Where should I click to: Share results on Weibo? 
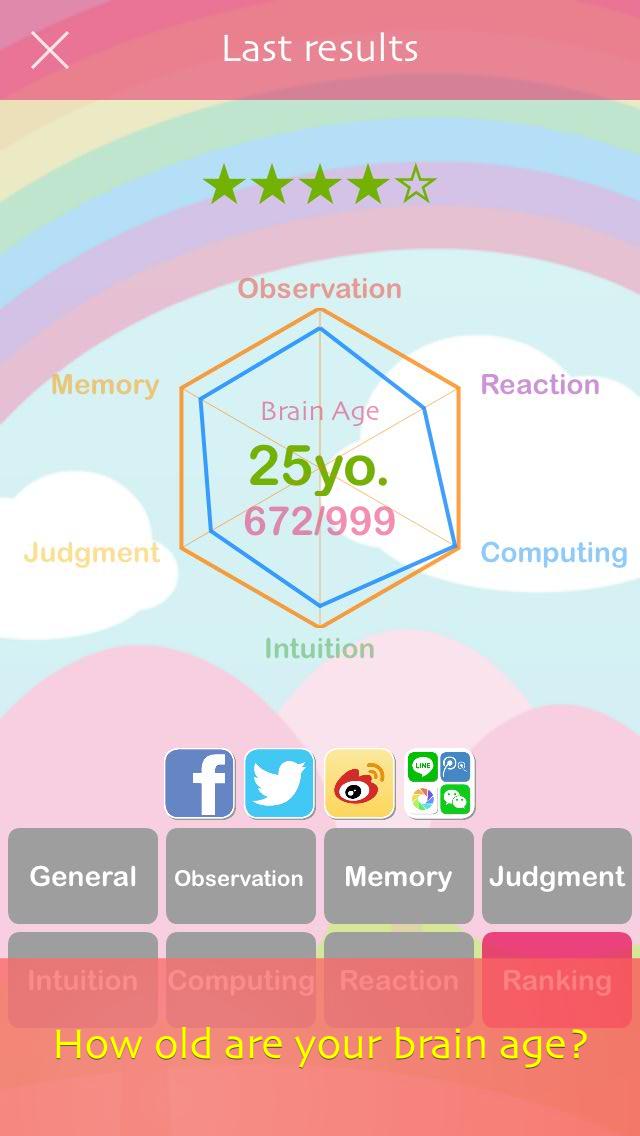[x=360, y=784]
